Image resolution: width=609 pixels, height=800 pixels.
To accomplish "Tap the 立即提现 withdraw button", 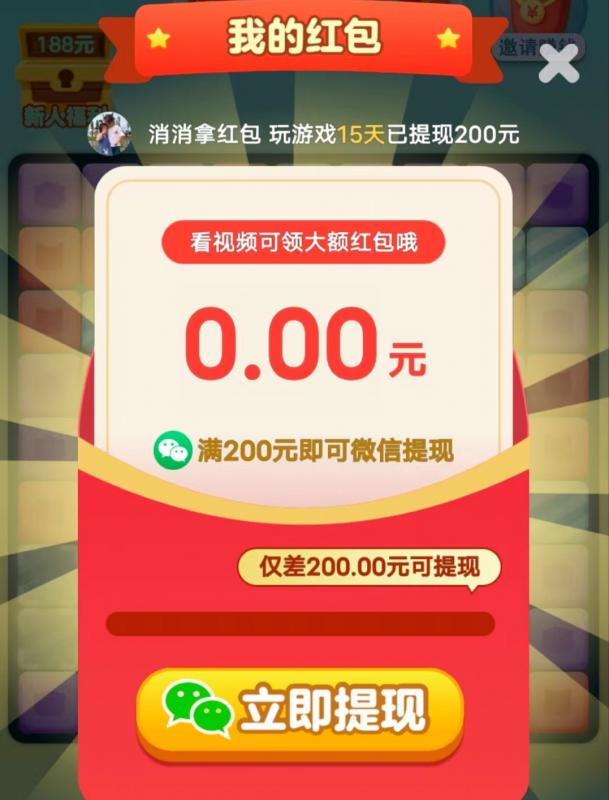I will click(301, 710).
